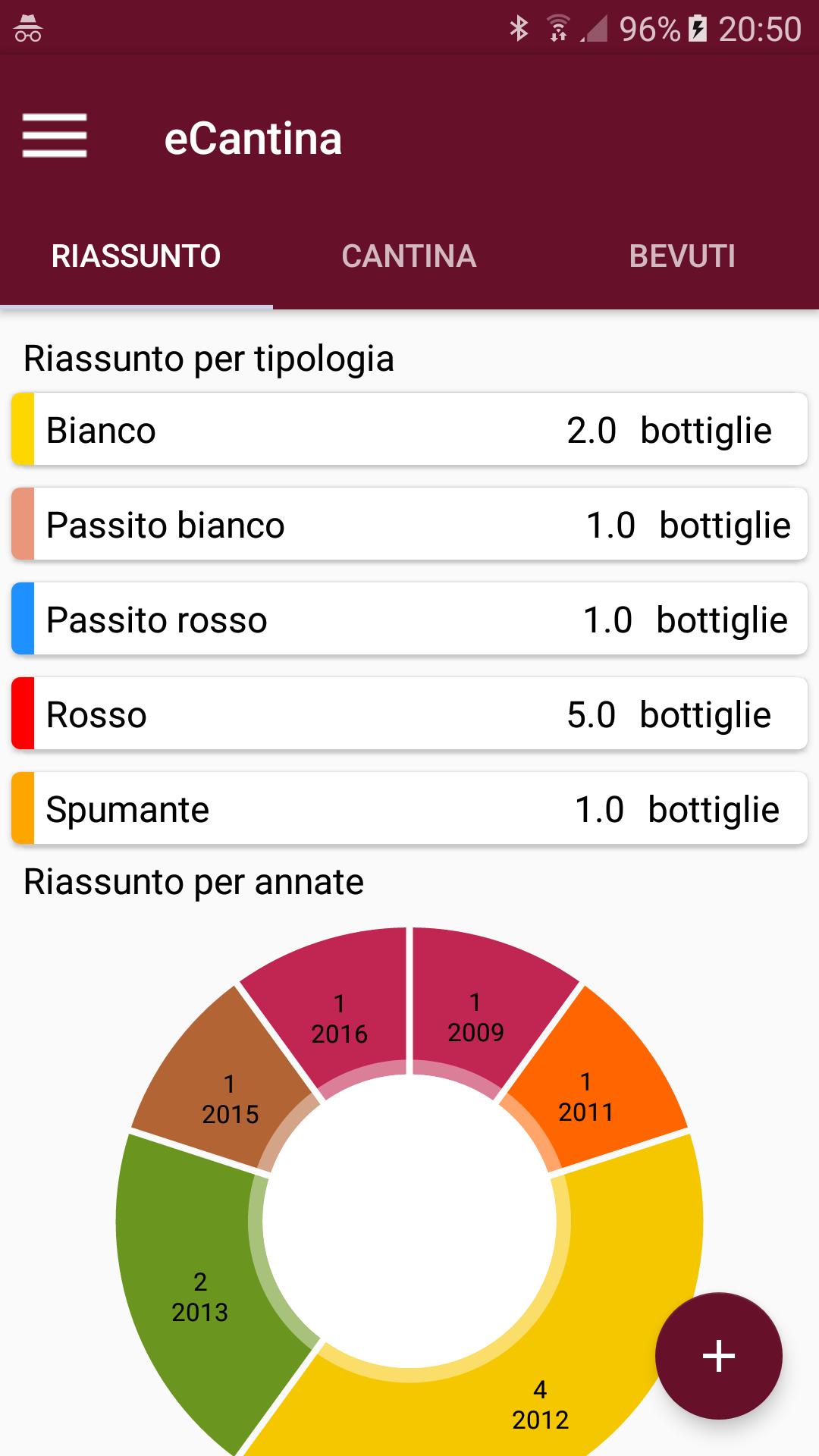Open the Passito bianco row
The height and width of the screenshot is (1456, 819).
point(409,525)
